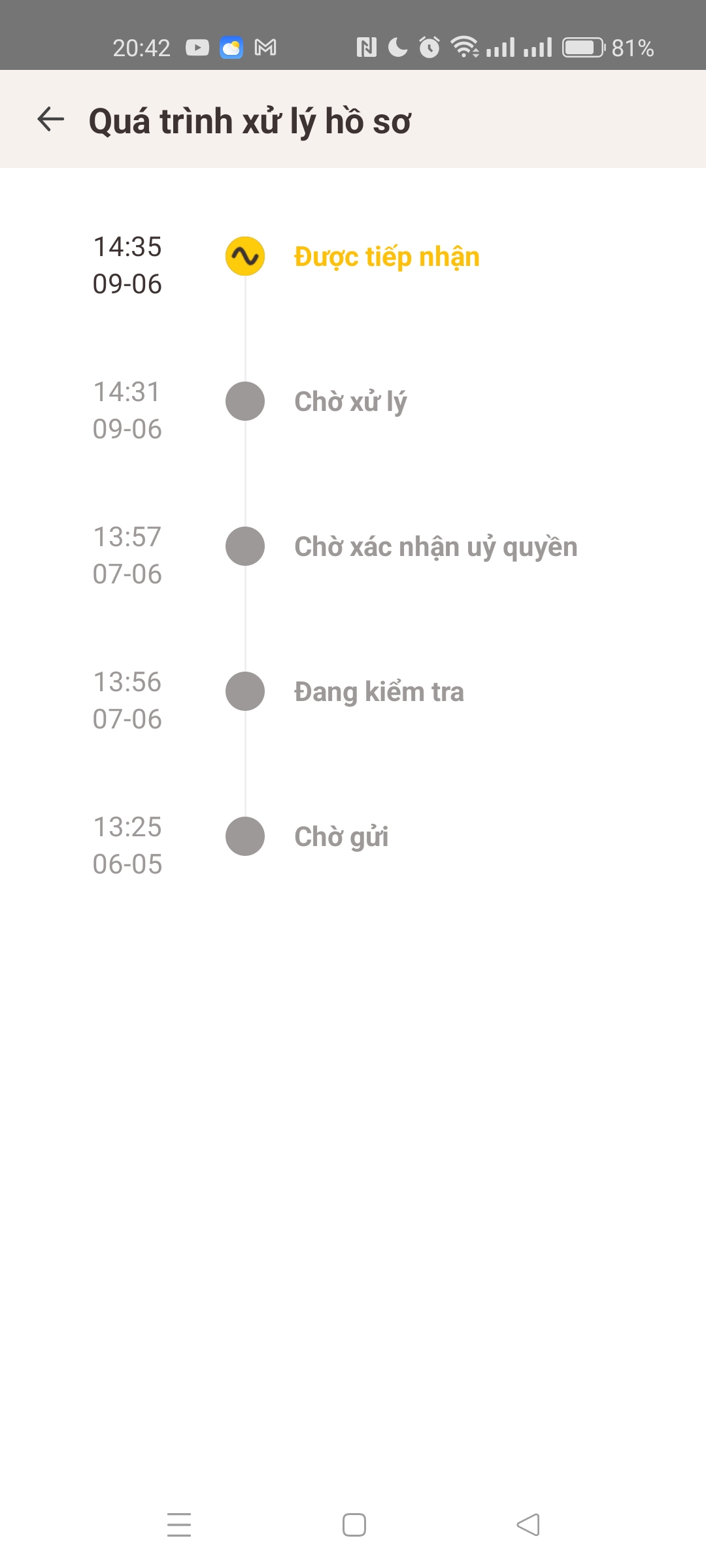Viewport: 706px width, 1568px height.
Task: Go to the home screen
Action: [354, 1524]
